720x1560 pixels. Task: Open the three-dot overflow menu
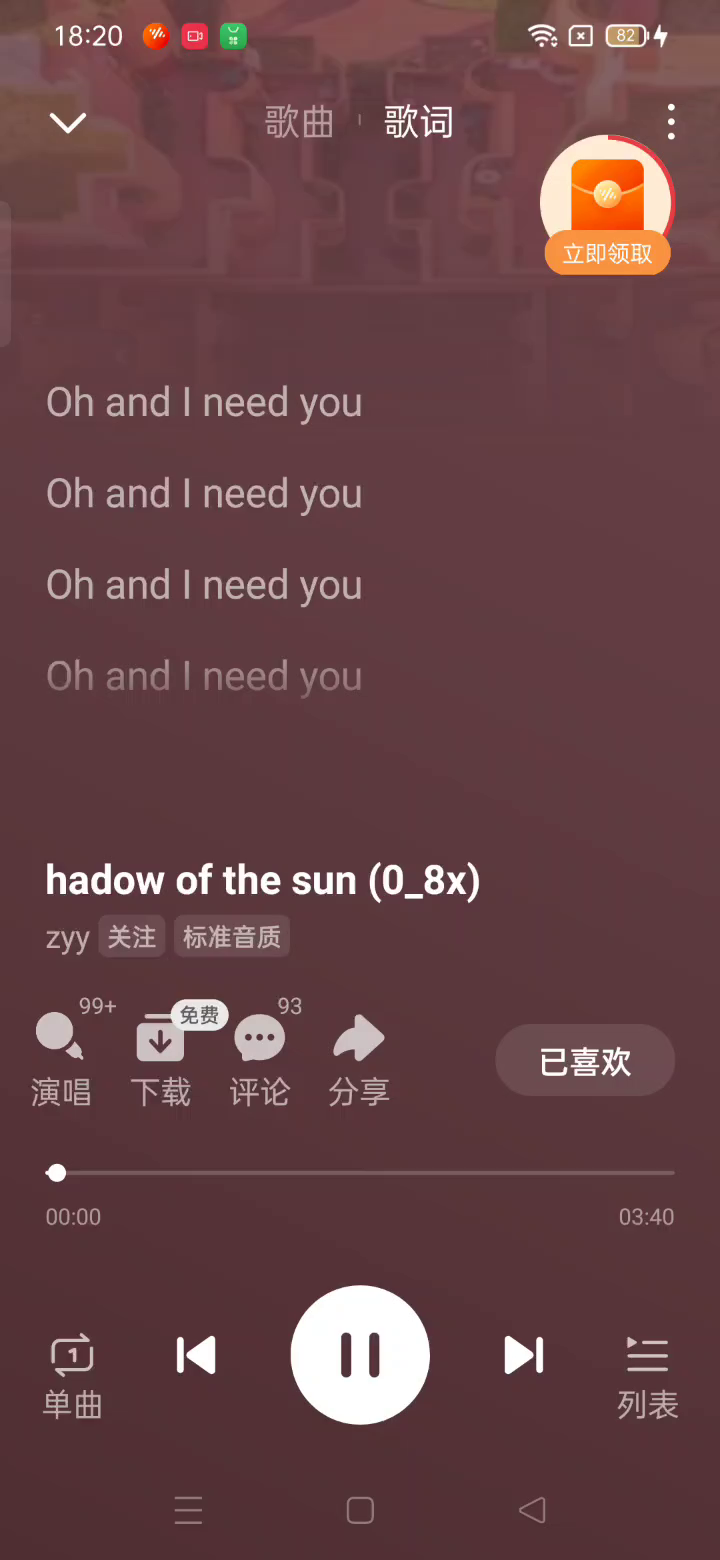[x=671, y=122]
